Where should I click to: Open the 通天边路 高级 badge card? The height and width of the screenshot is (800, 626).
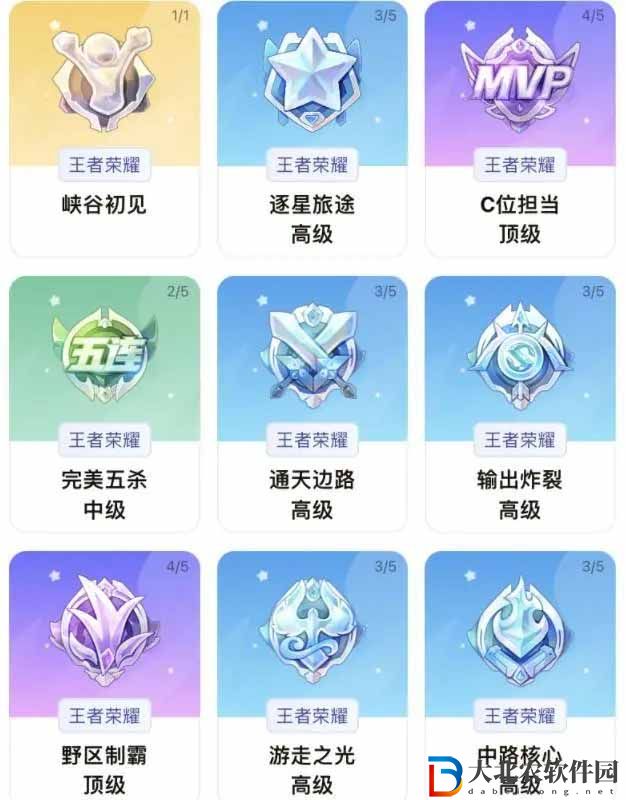312,403
